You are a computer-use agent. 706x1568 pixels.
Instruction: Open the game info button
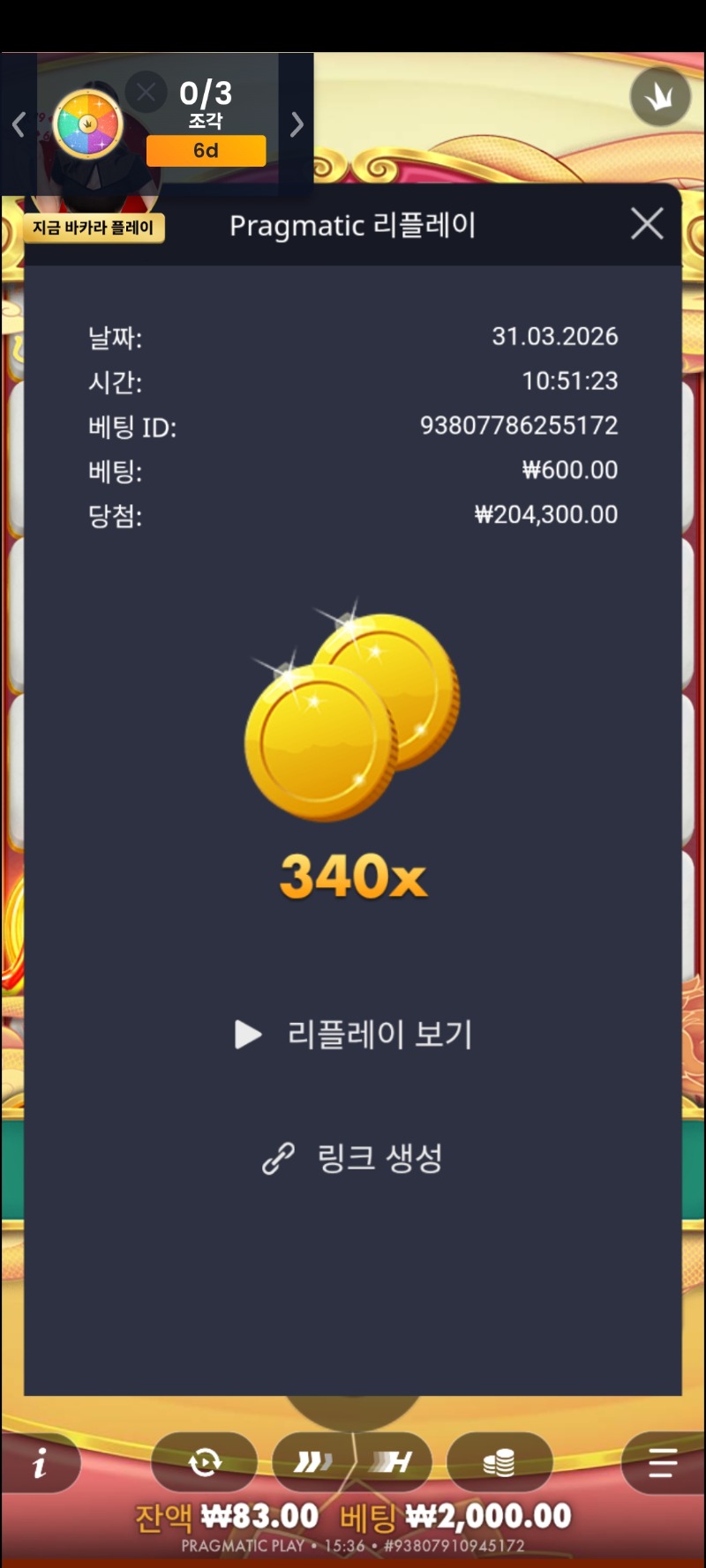(x=40, y=1464)
